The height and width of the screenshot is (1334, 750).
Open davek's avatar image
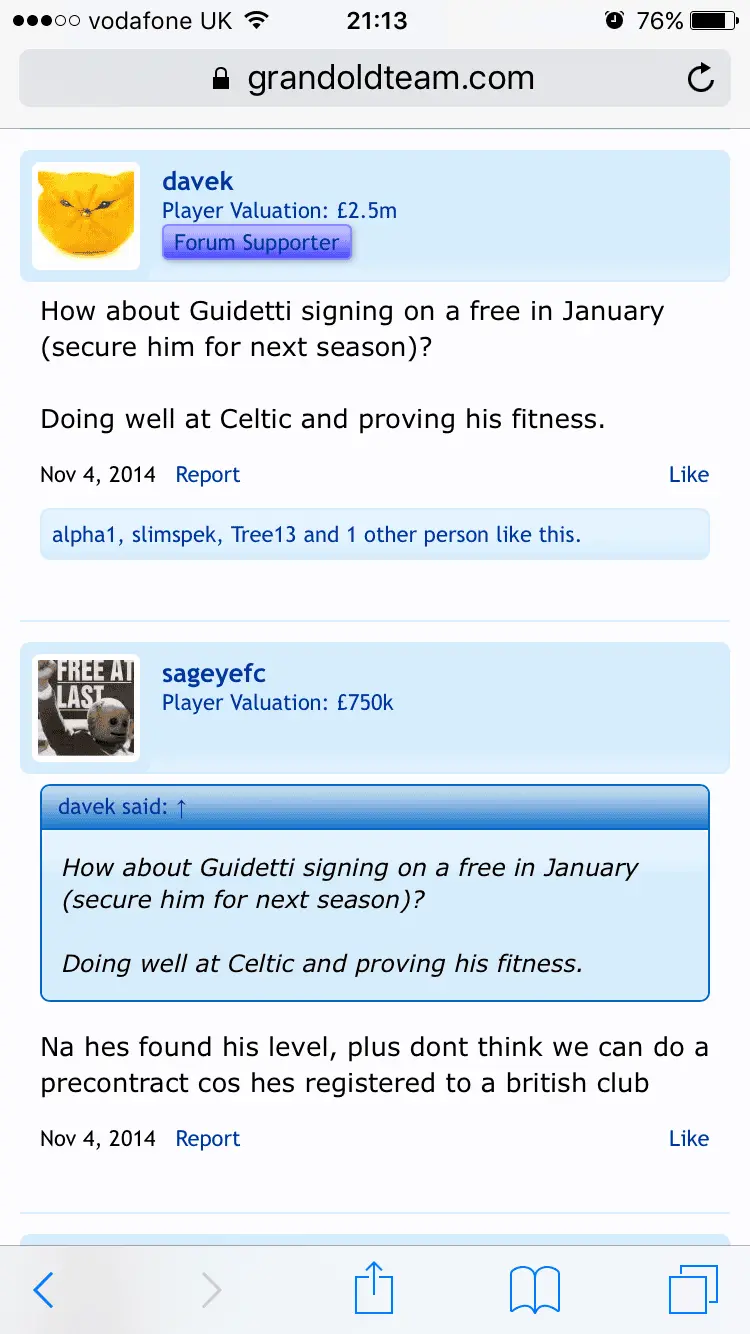[x=86, y=216]
